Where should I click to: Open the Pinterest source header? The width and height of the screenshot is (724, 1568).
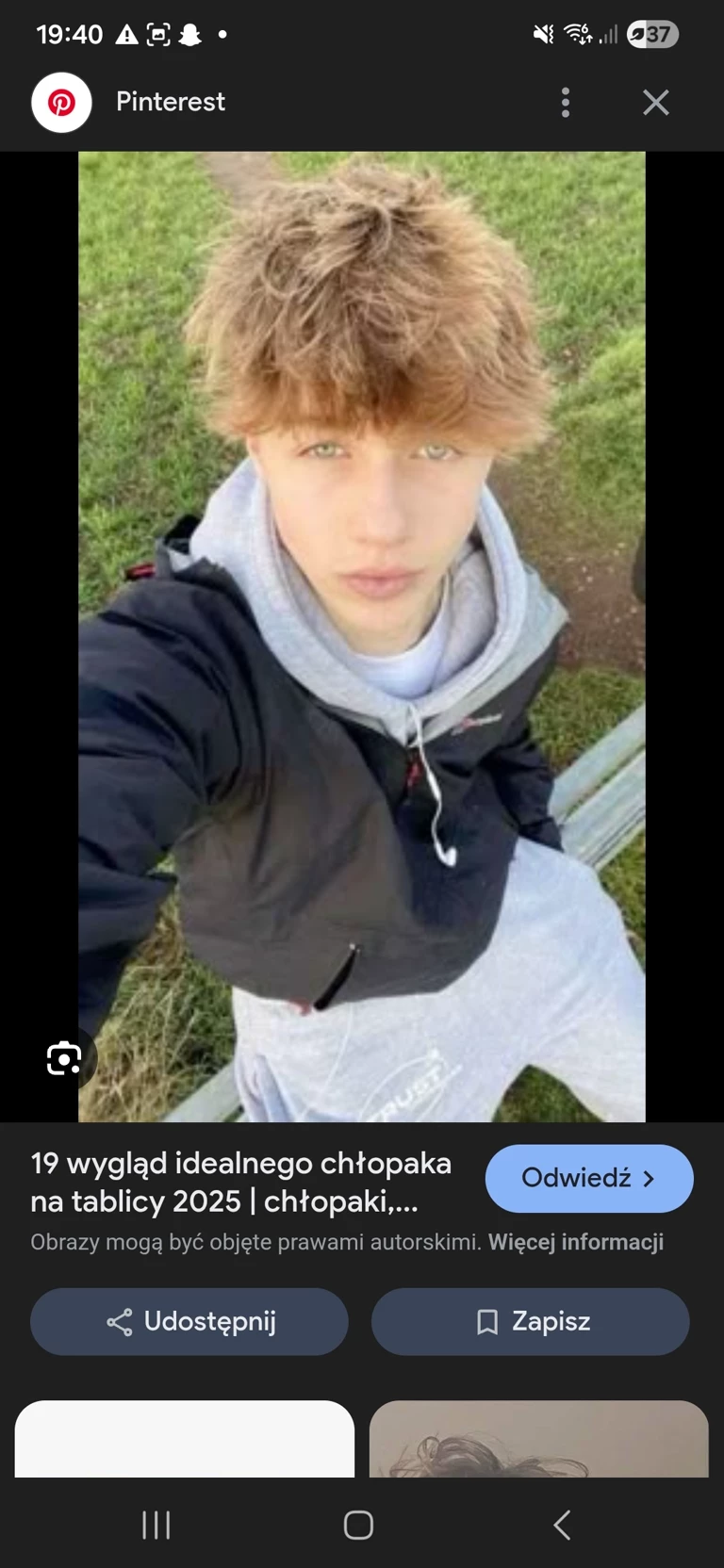pyautogui.click(x=170, y=102)
